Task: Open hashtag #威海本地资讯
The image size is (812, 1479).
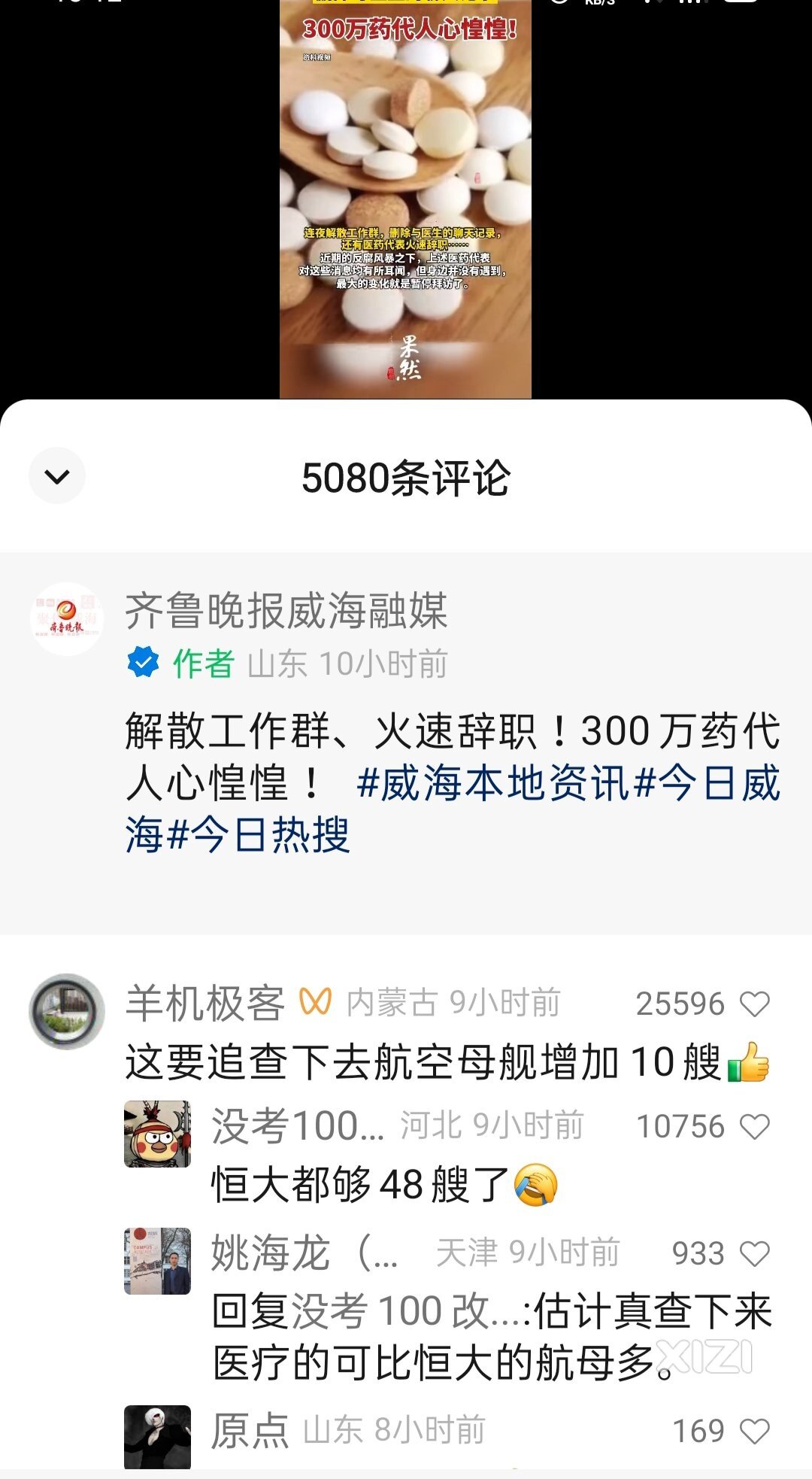Action: pyautogui.click(x=493, y=782)
